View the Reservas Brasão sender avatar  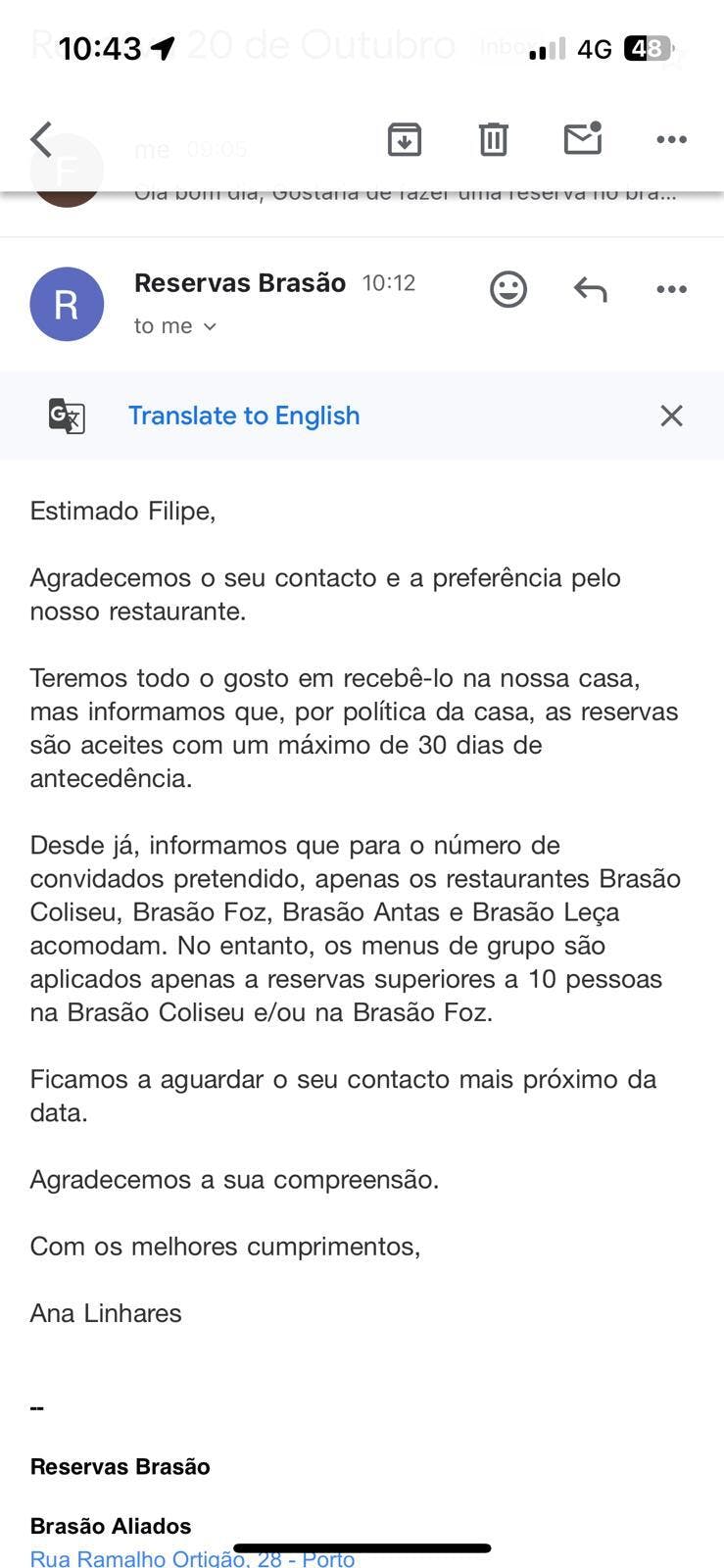click(67, 304)
